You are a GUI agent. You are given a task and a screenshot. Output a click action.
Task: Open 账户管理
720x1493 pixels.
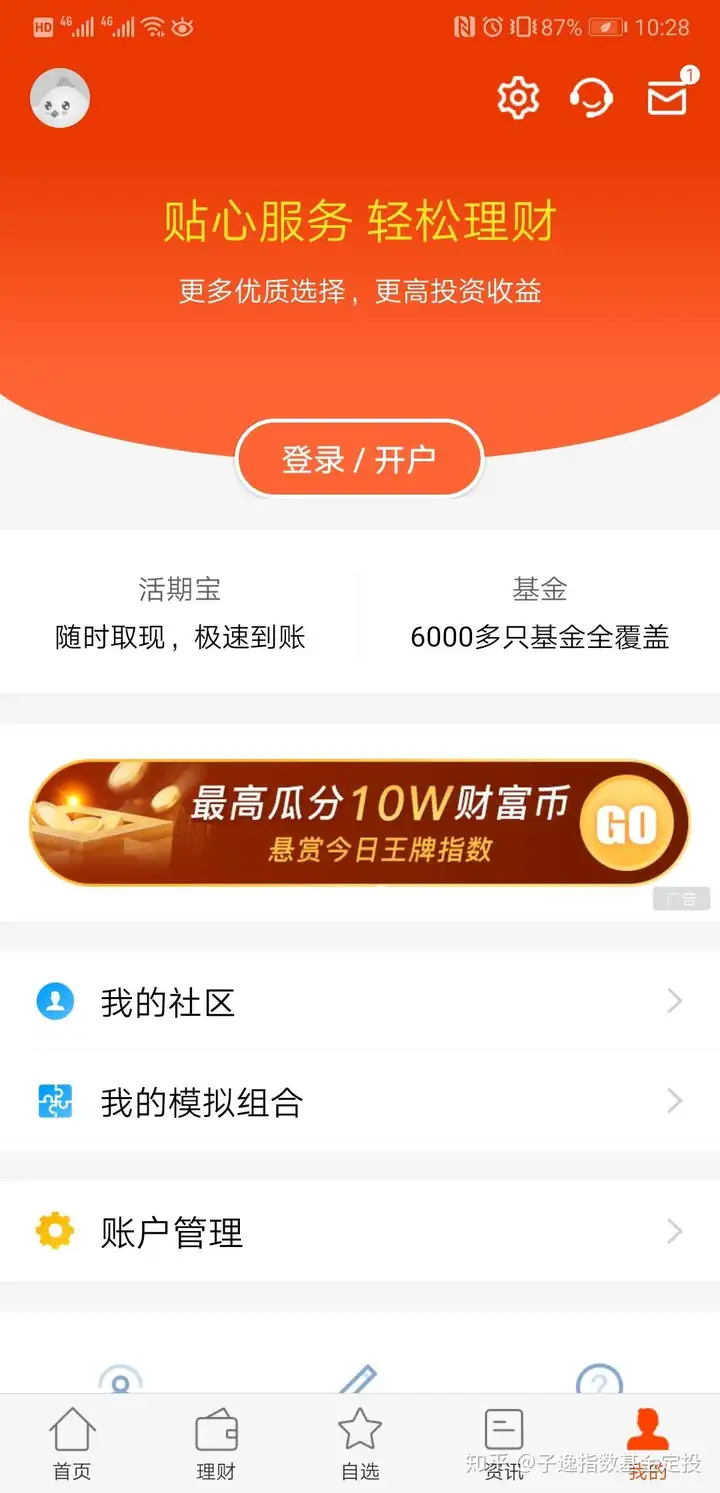click(360, 1232)
